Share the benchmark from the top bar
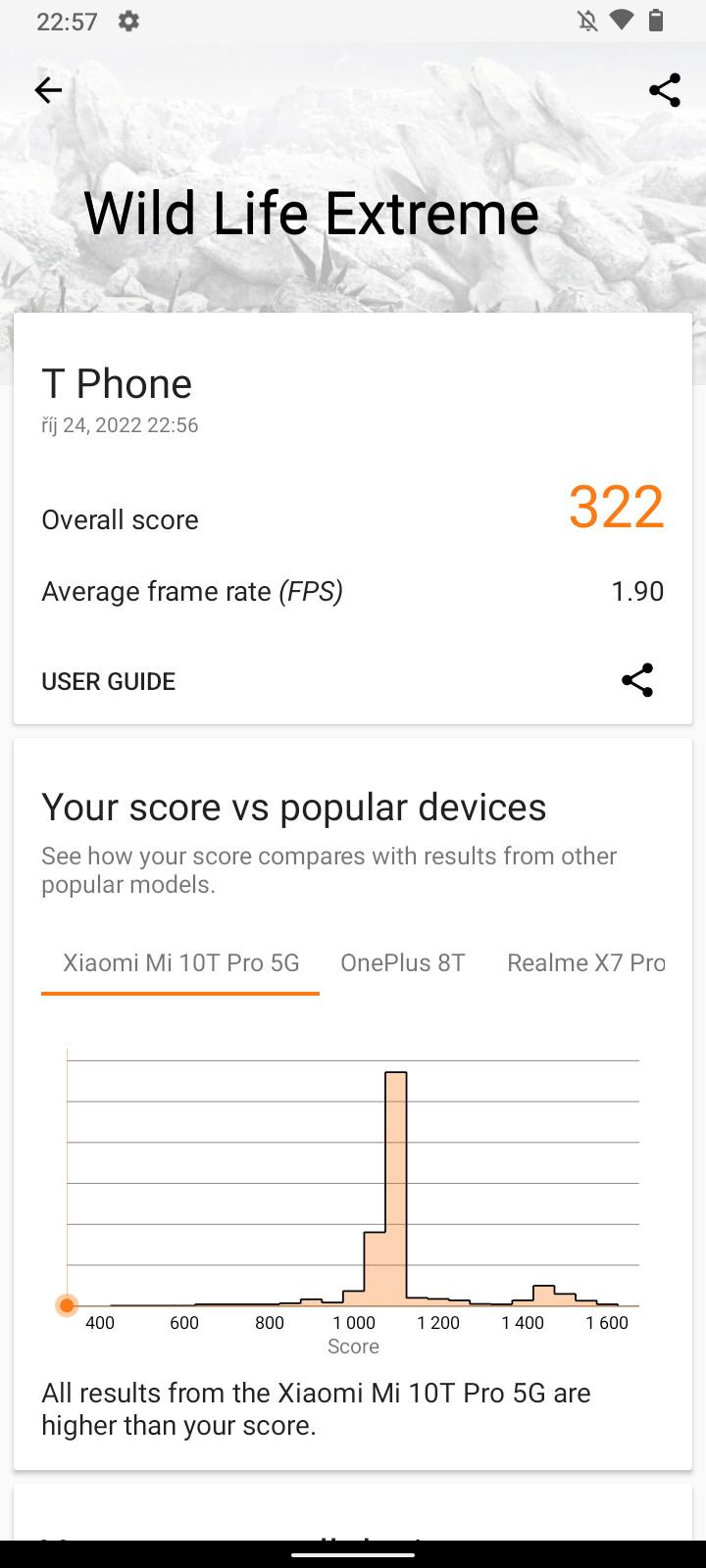Viewport: 706px width, 1568px height. pyautogui.click(x=664, y=90)
